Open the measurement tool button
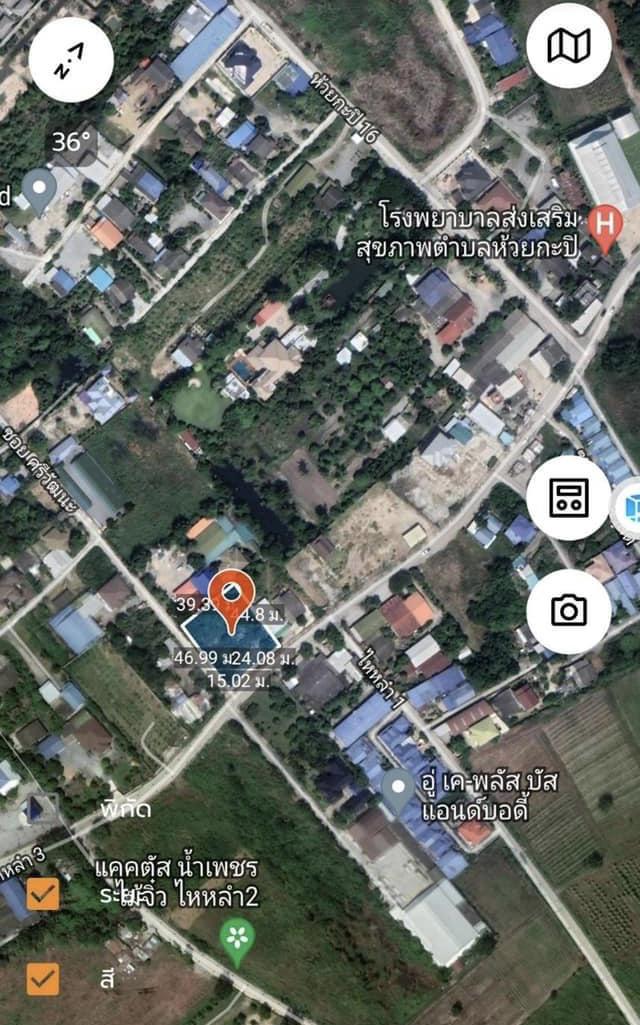The image size is (640, 1025). [x=569, y=498]
